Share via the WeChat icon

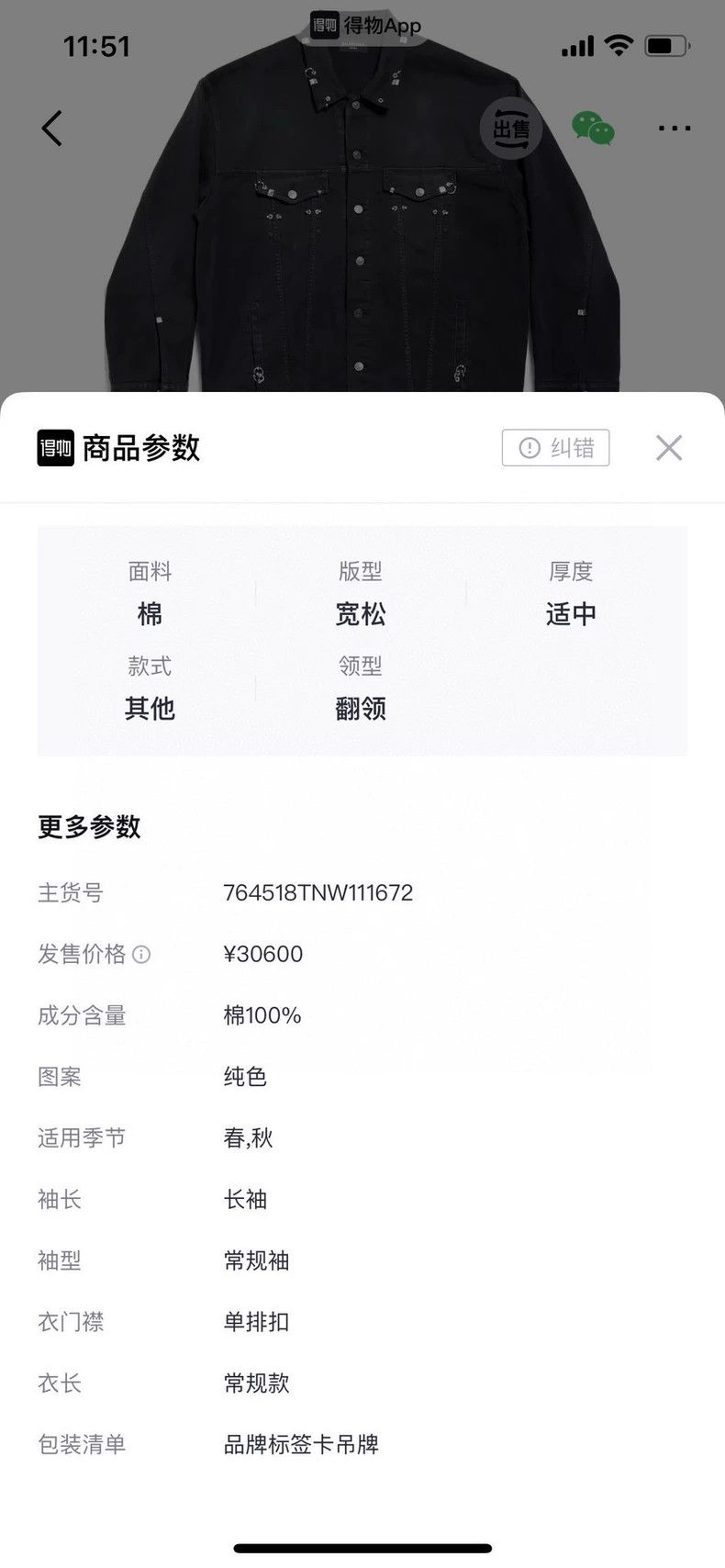pos(593,129)
